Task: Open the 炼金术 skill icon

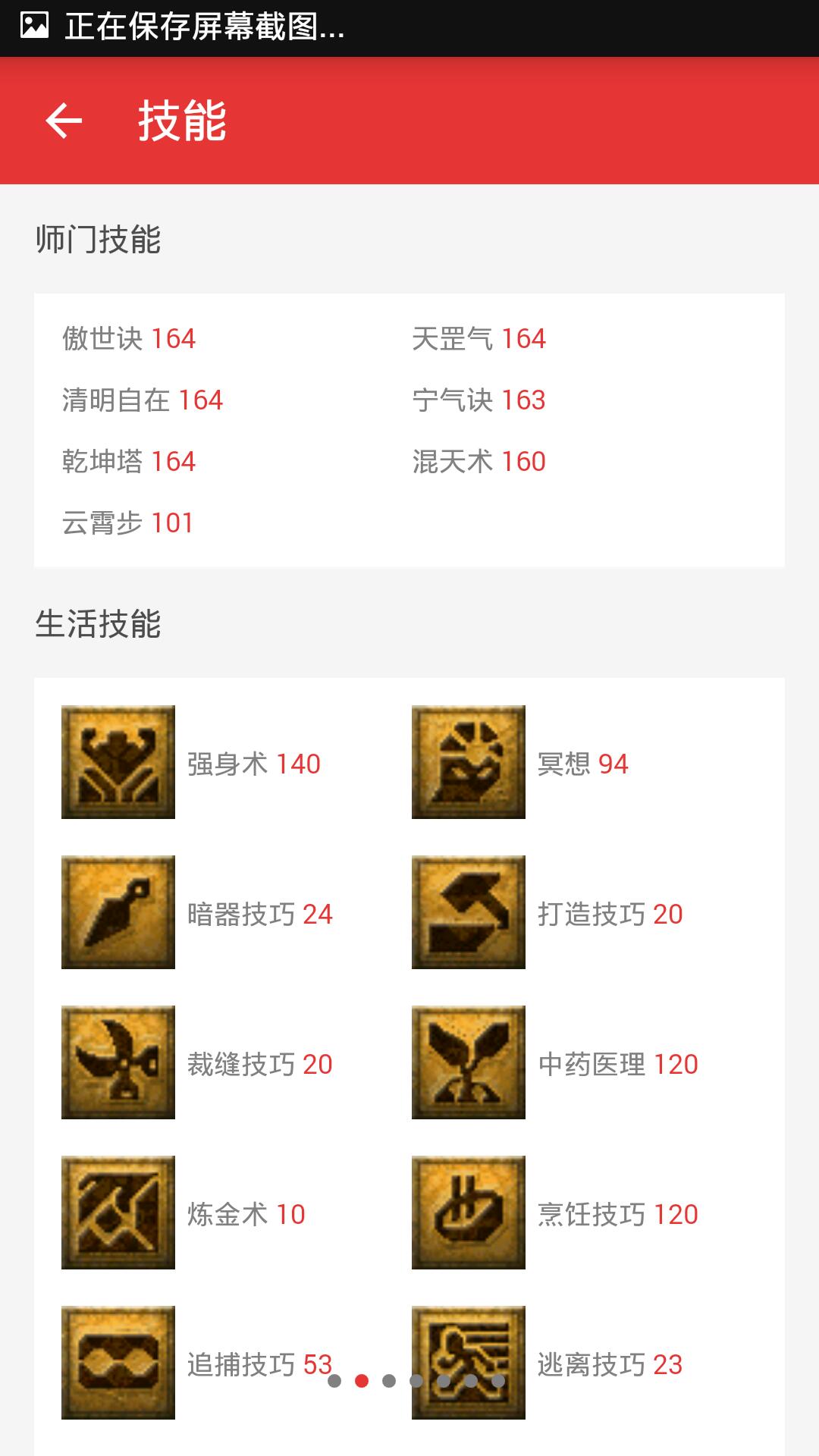Action: coord(118,1213)
